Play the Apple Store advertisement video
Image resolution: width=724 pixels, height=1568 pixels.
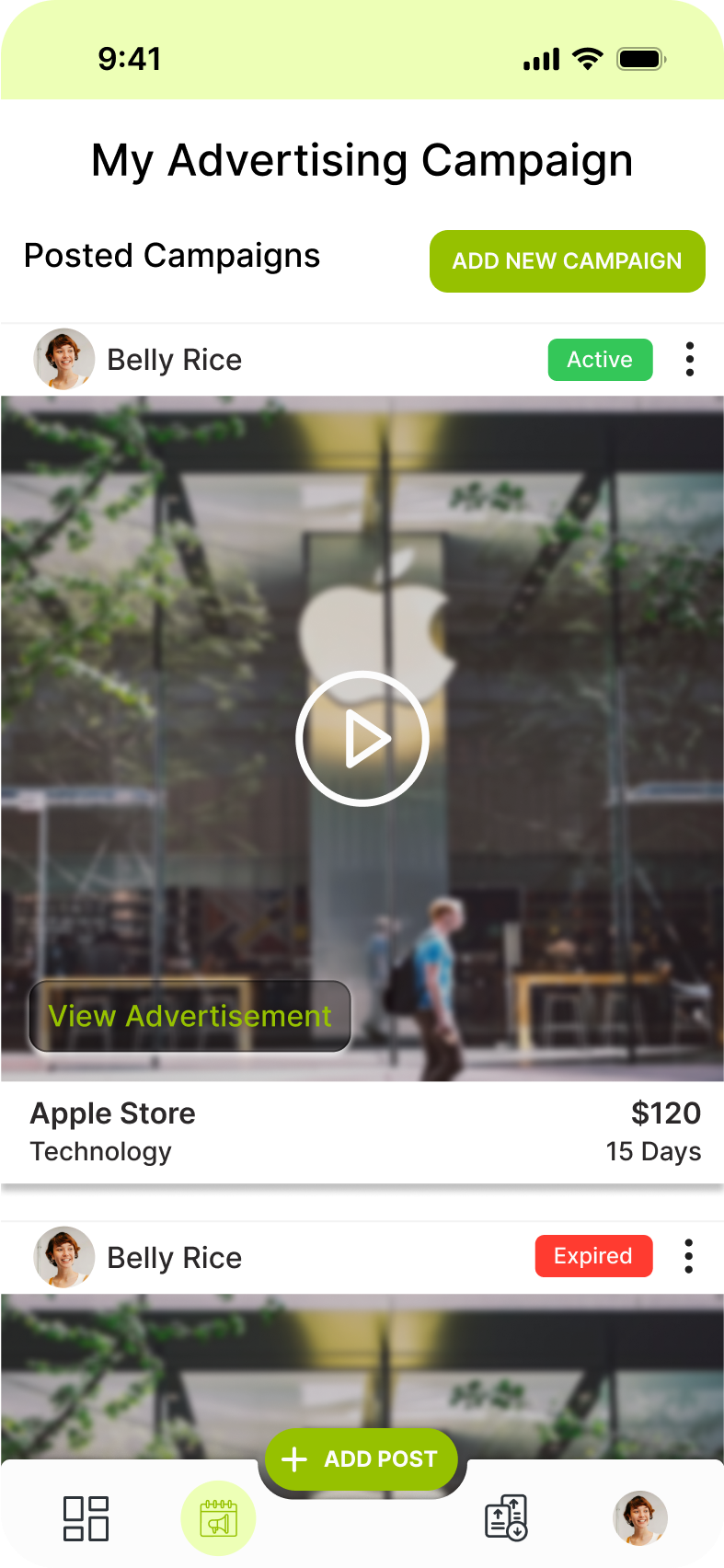[362, 738]
